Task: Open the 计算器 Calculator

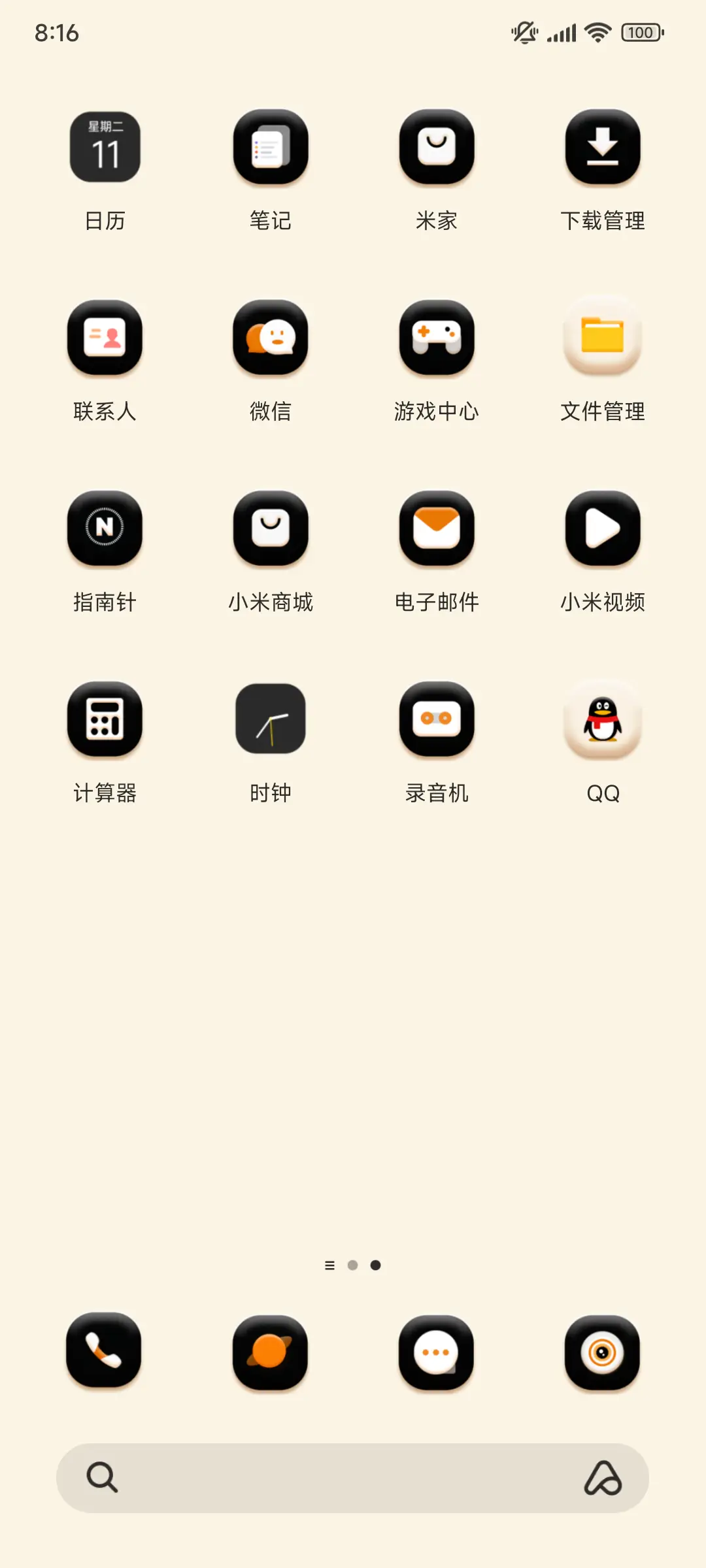Action: [105, 720]
